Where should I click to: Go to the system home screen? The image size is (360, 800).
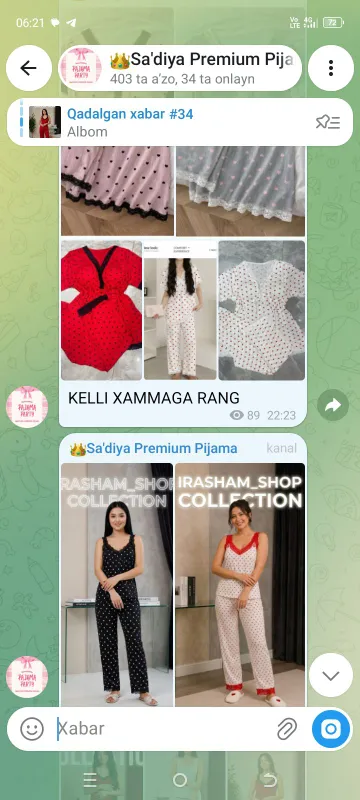pyautogui.click(x=180, y=780)
